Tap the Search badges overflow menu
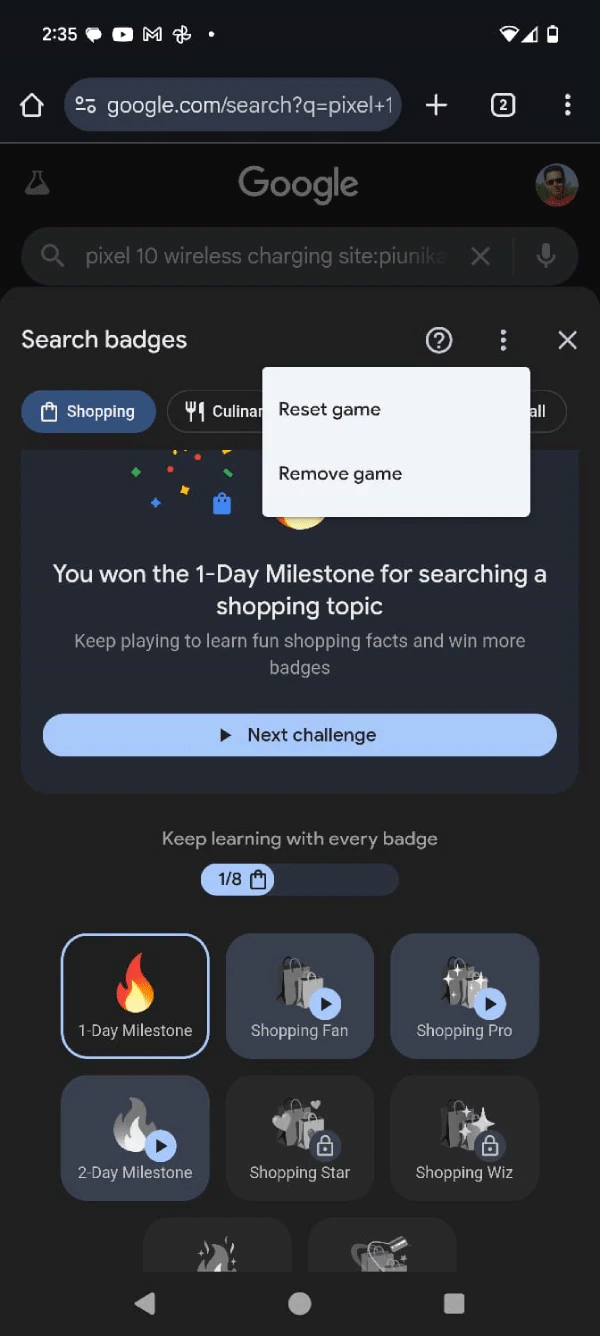Screen dimensions: 600x1336 [x=503, y=340]
